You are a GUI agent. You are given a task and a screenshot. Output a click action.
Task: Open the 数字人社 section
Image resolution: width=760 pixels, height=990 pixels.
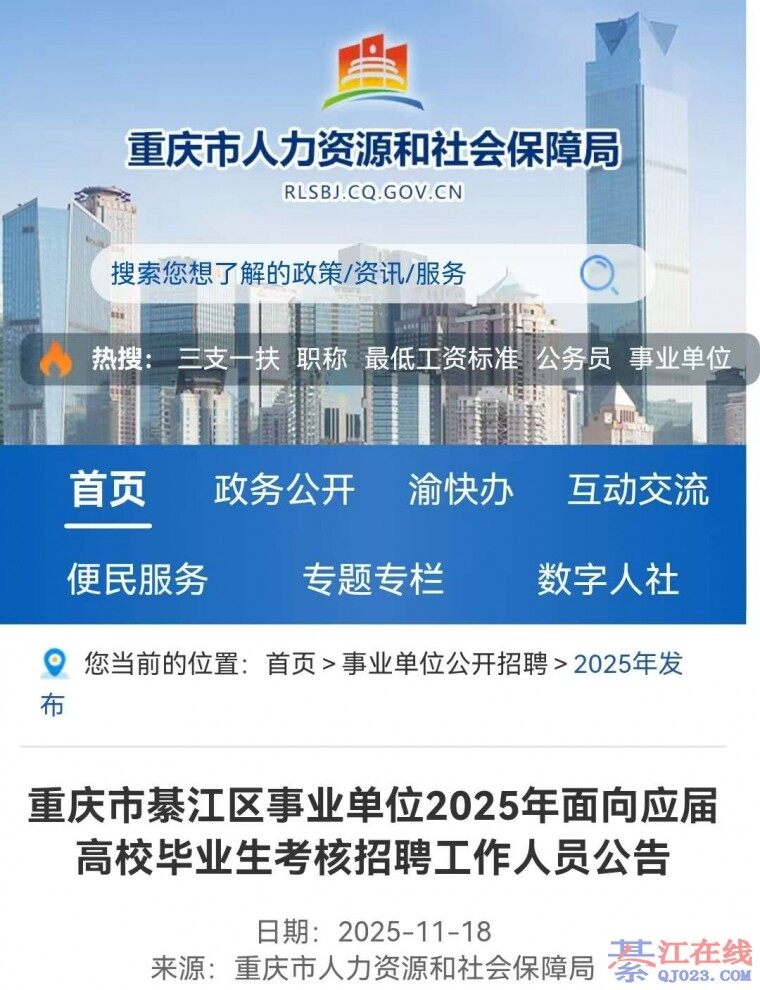pyautogui.click(x=608, y=579)
